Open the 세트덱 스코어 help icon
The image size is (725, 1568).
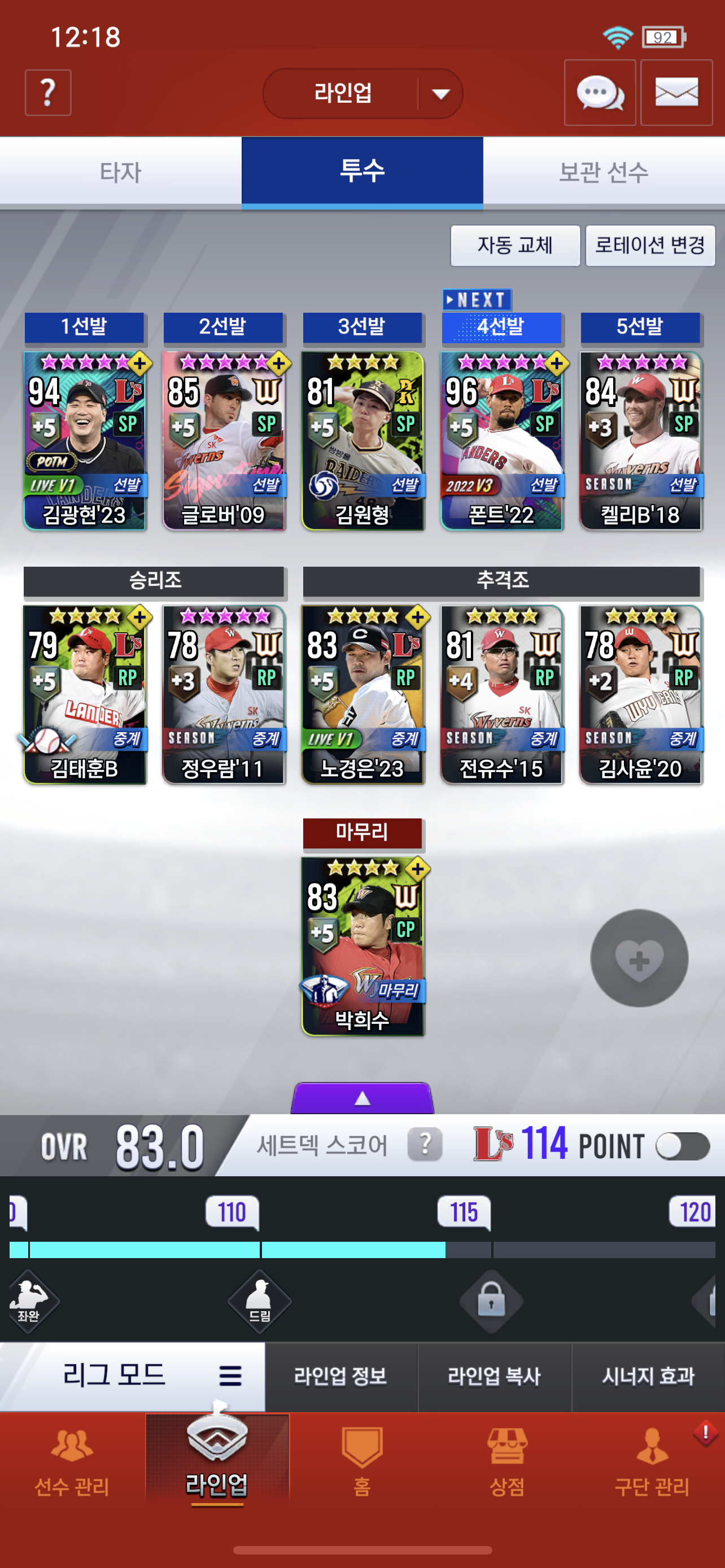[x=424, y=1144]
